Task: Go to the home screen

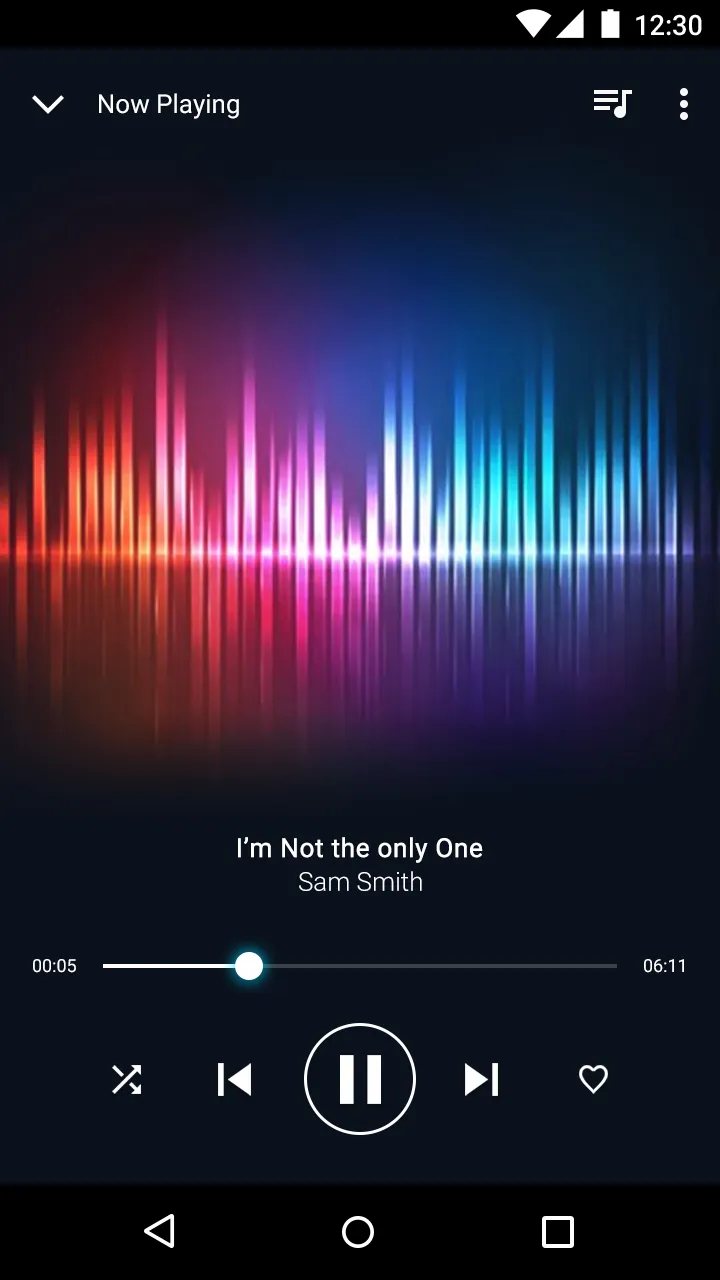Action: tap(358, 1231)
